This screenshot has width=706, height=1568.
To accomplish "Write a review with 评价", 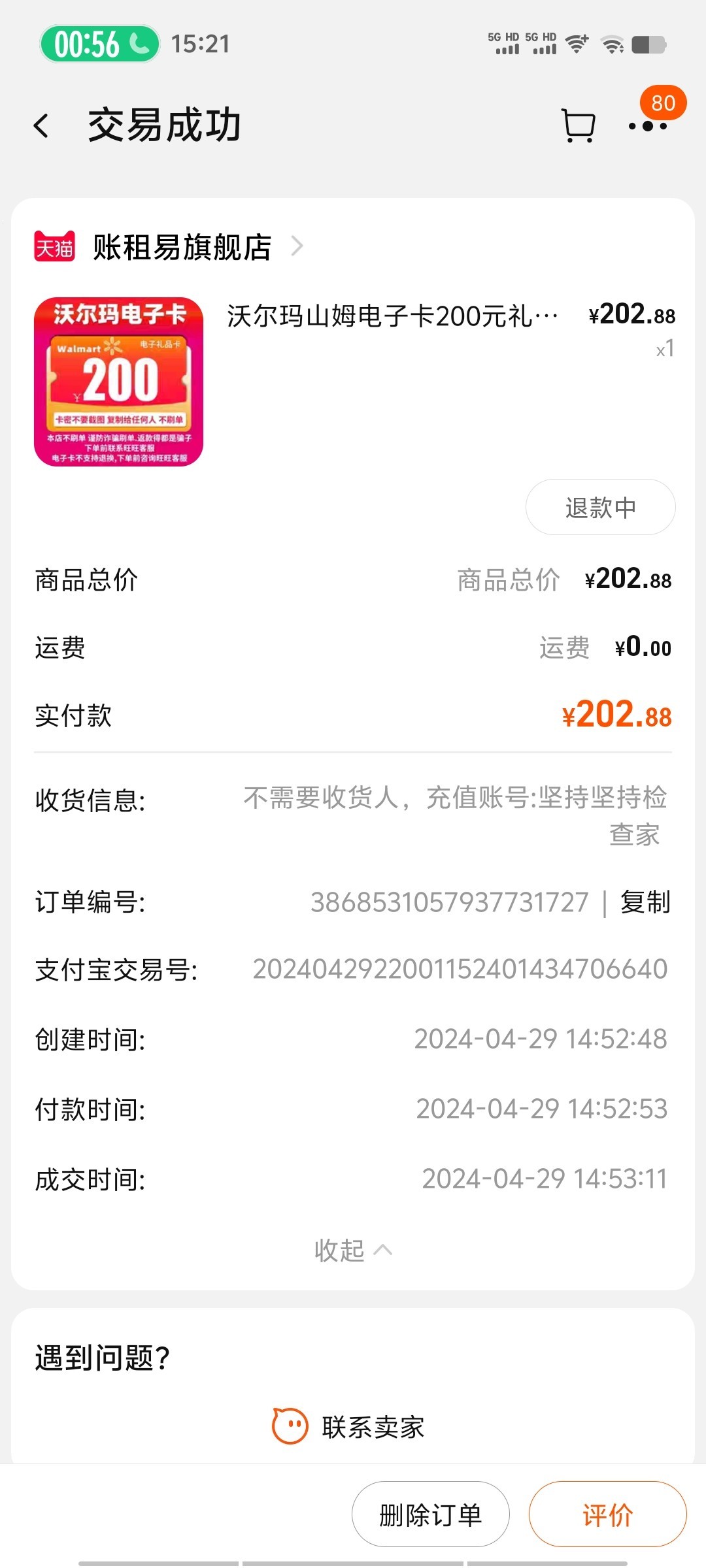I will (x=607, y=1514).
